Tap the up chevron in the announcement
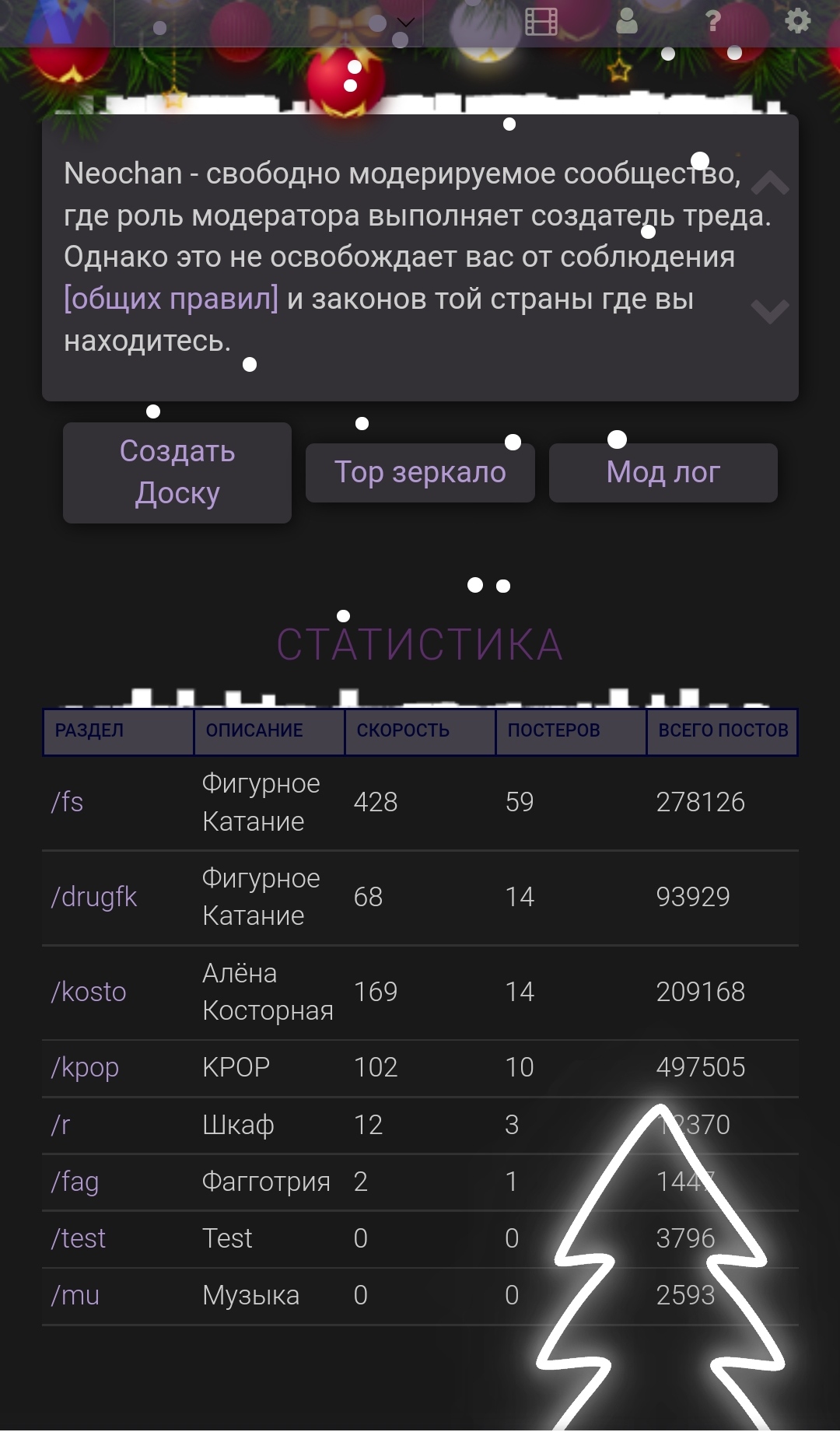 (770, 184)
